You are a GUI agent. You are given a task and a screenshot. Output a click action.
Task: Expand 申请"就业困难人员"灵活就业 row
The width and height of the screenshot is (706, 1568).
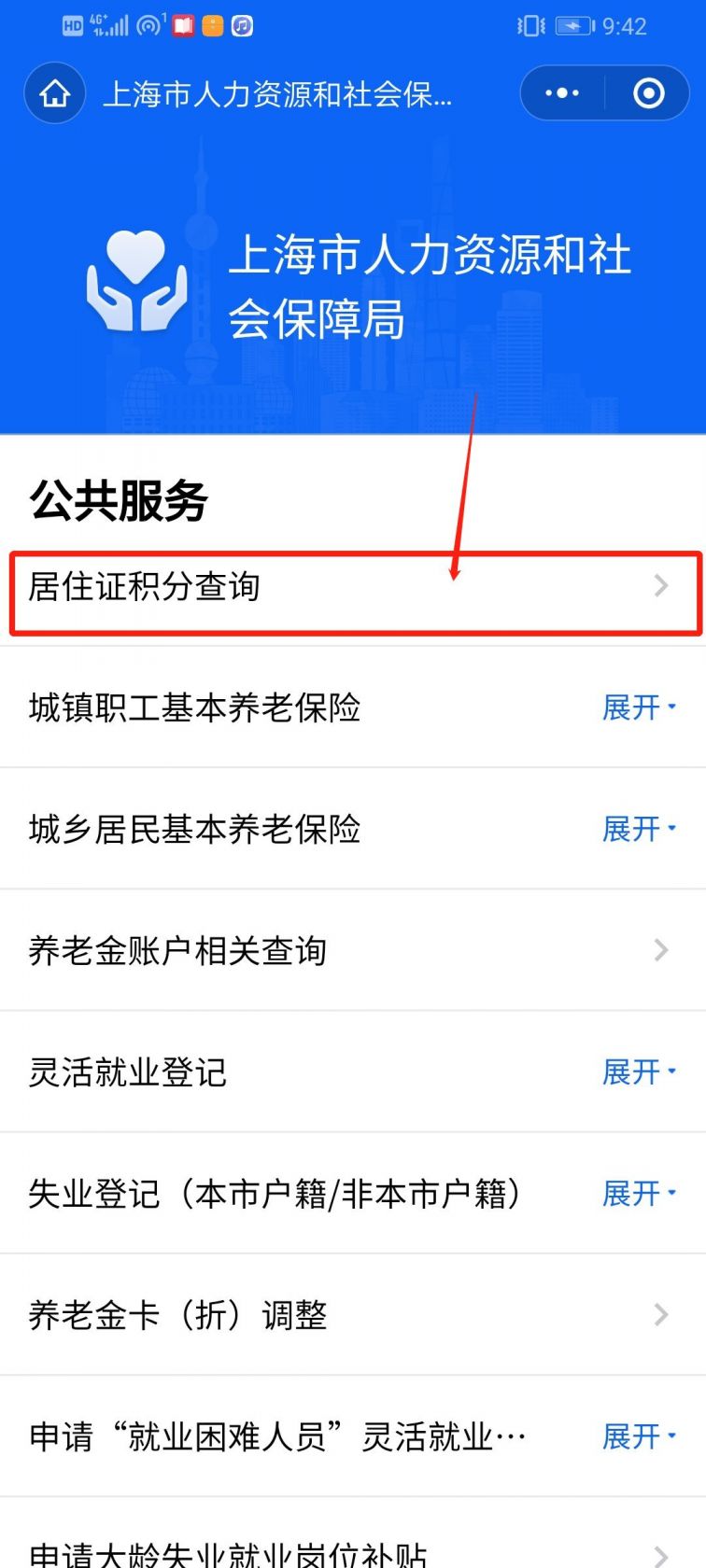tap(638, 1435)
